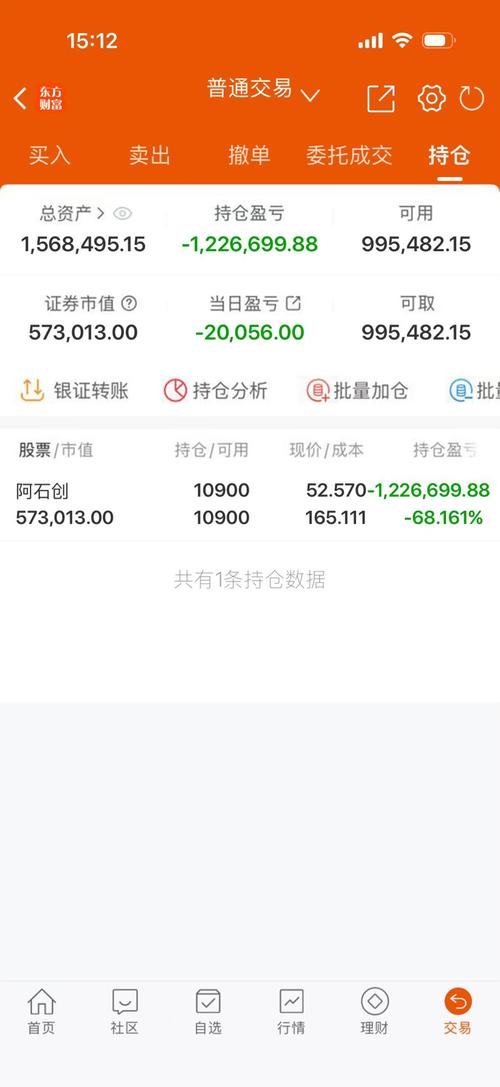Switch to the 撤单 tab
The width and height of the screenshot is (500, 1087).
click(x=249, y=155)
